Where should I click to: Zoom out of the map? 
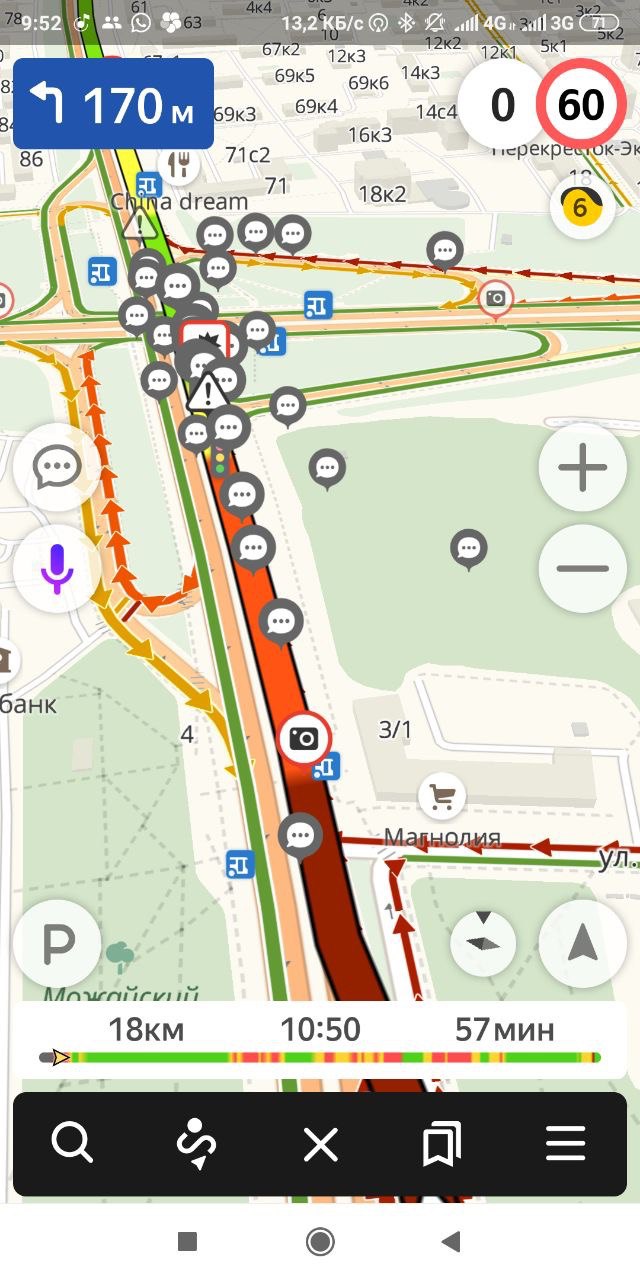tap(582, 568)
